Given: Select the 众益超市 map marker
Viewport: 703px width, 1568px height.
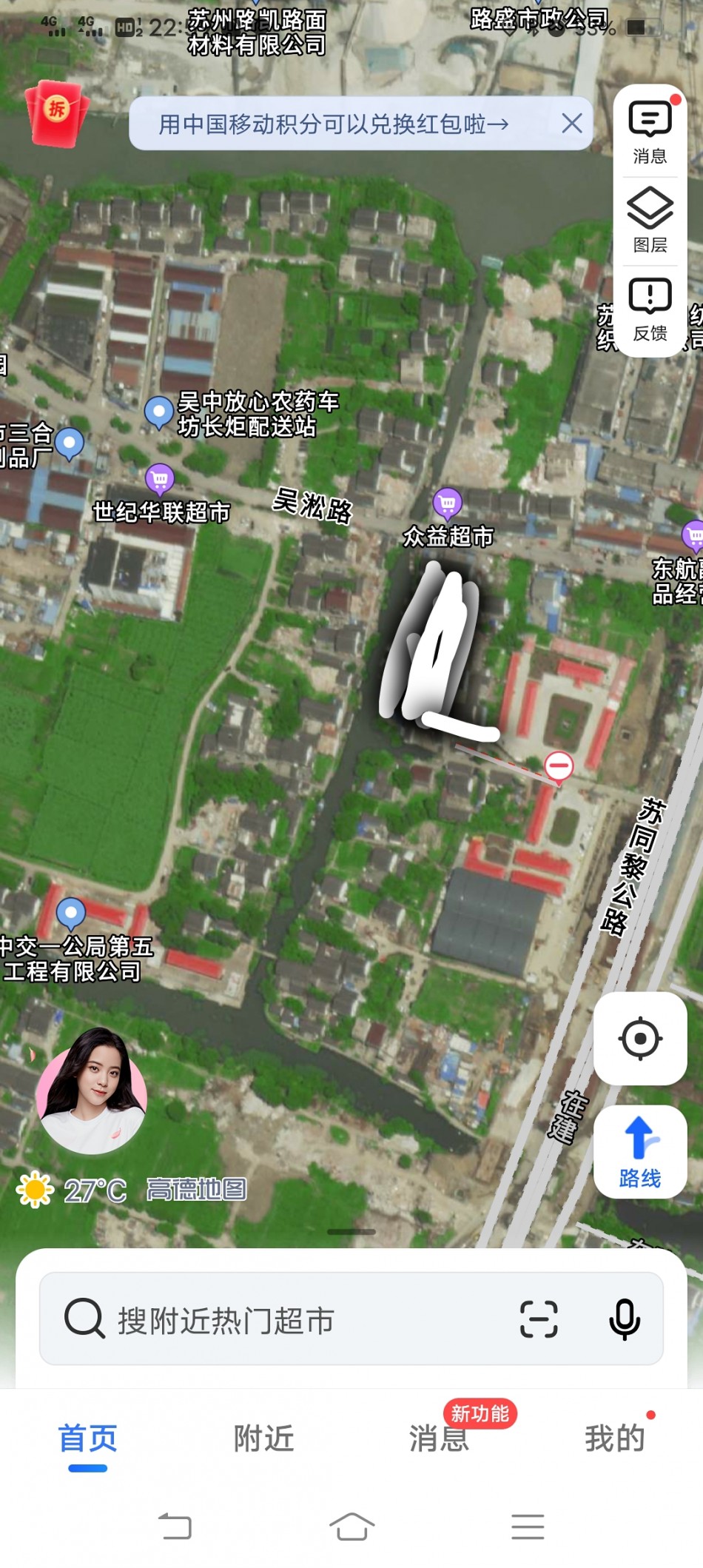Looking at the screenshot, I should pyautogui.click(x=447, y=504).
